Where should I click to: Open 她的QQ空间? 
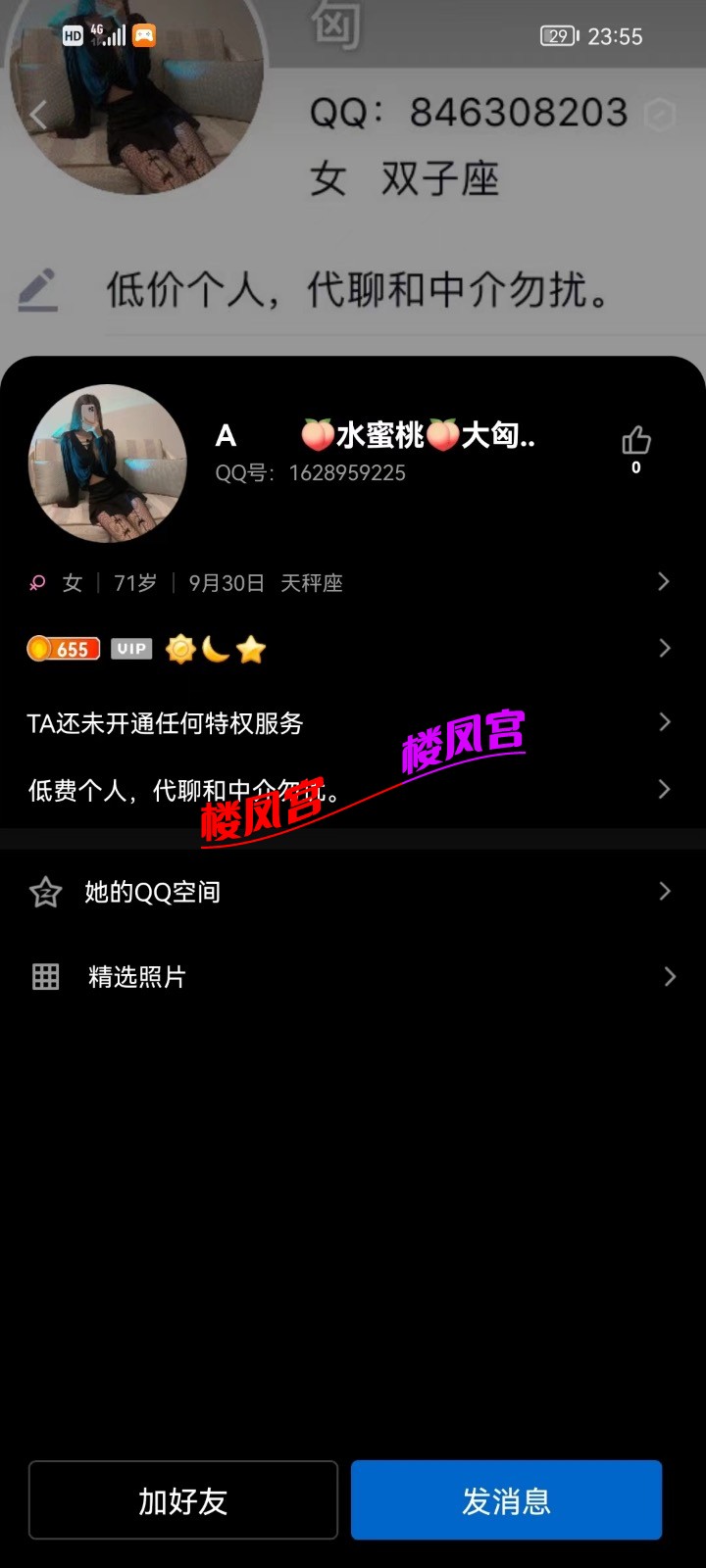353,892
